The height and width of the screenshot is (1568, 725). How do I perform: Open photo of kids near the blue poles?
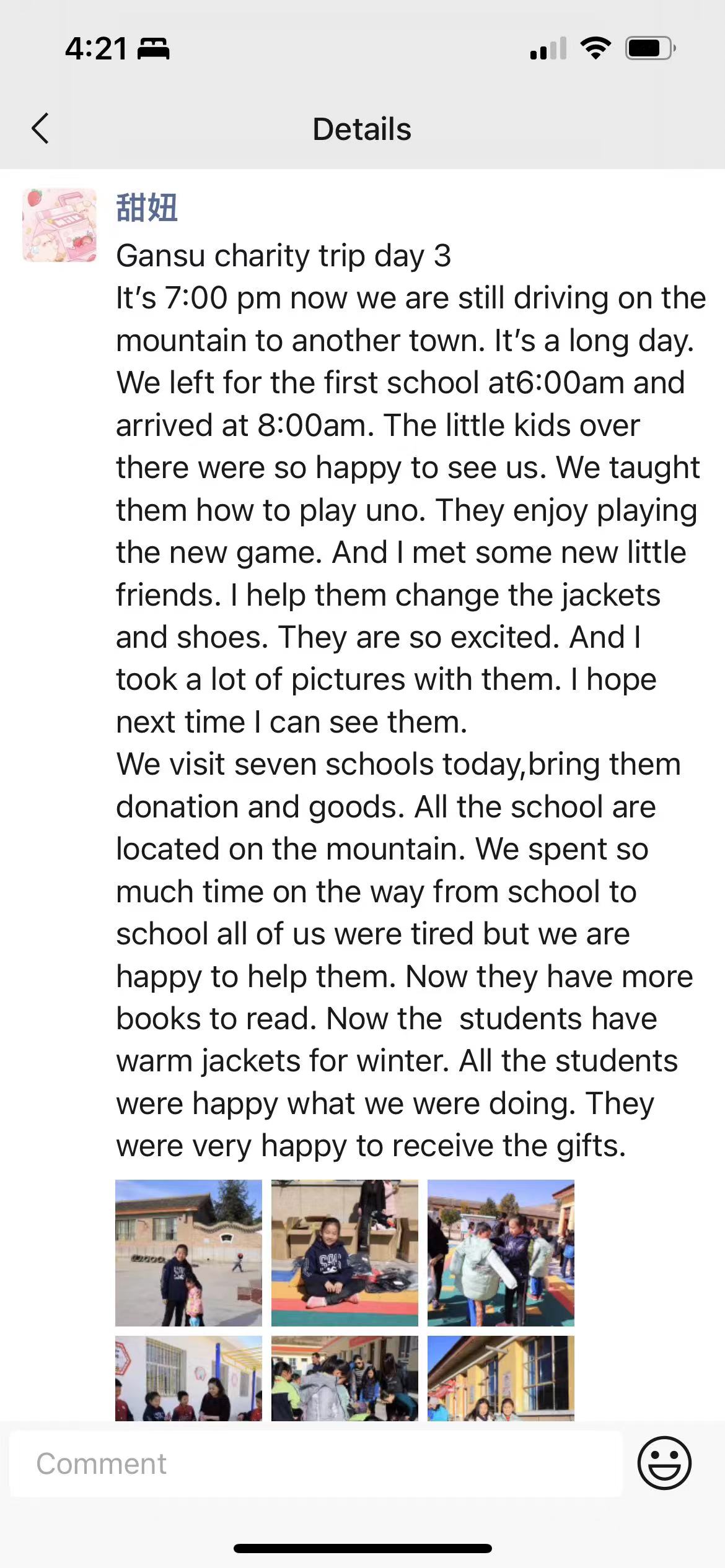(x=188, y=1379)
